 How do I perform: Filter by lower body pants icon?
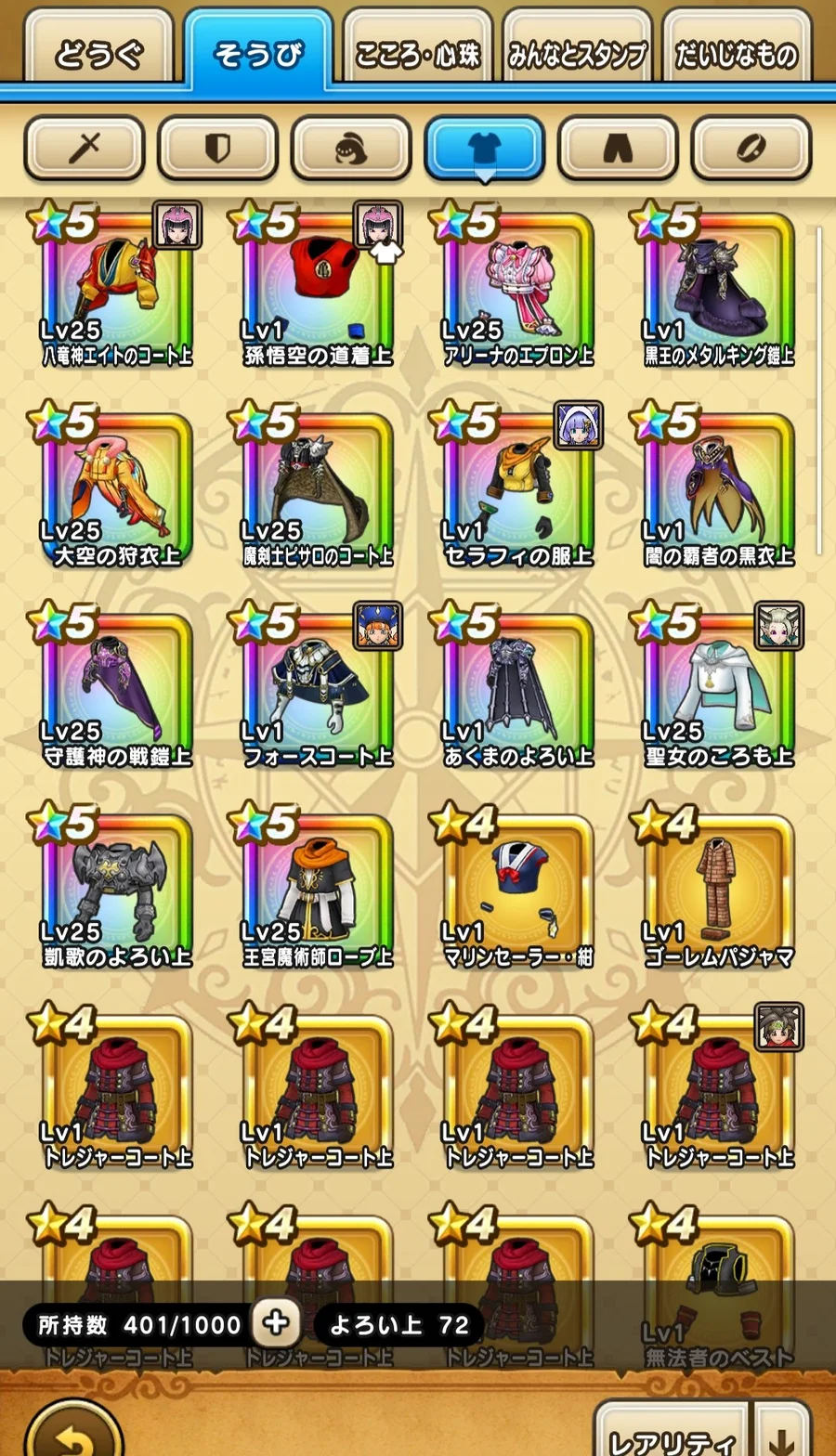(618, 148)
